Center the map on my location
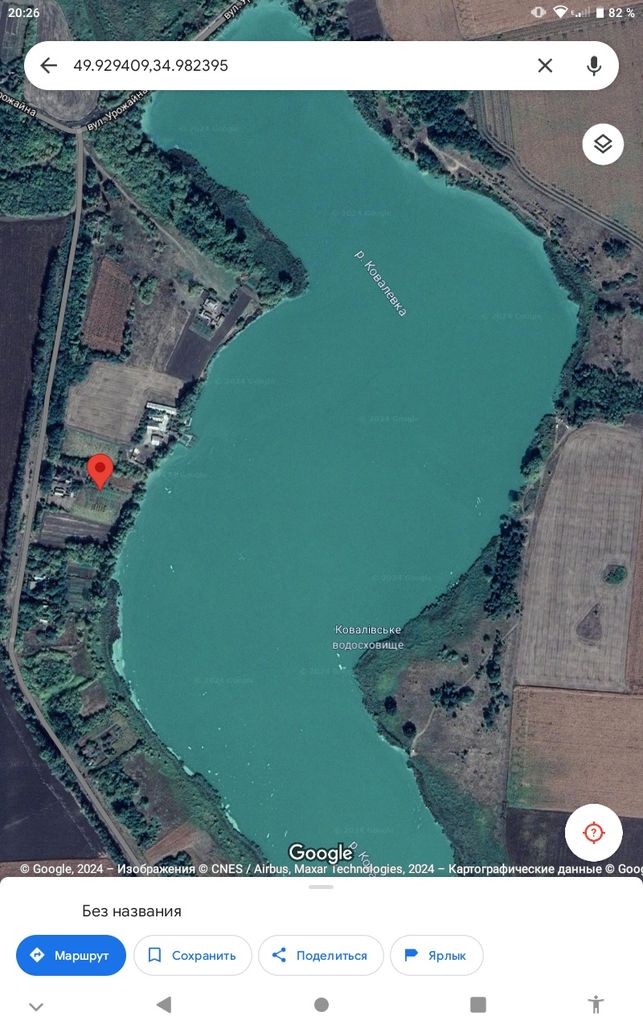This screenshot has height=1029, width=643. coord(593,832)
